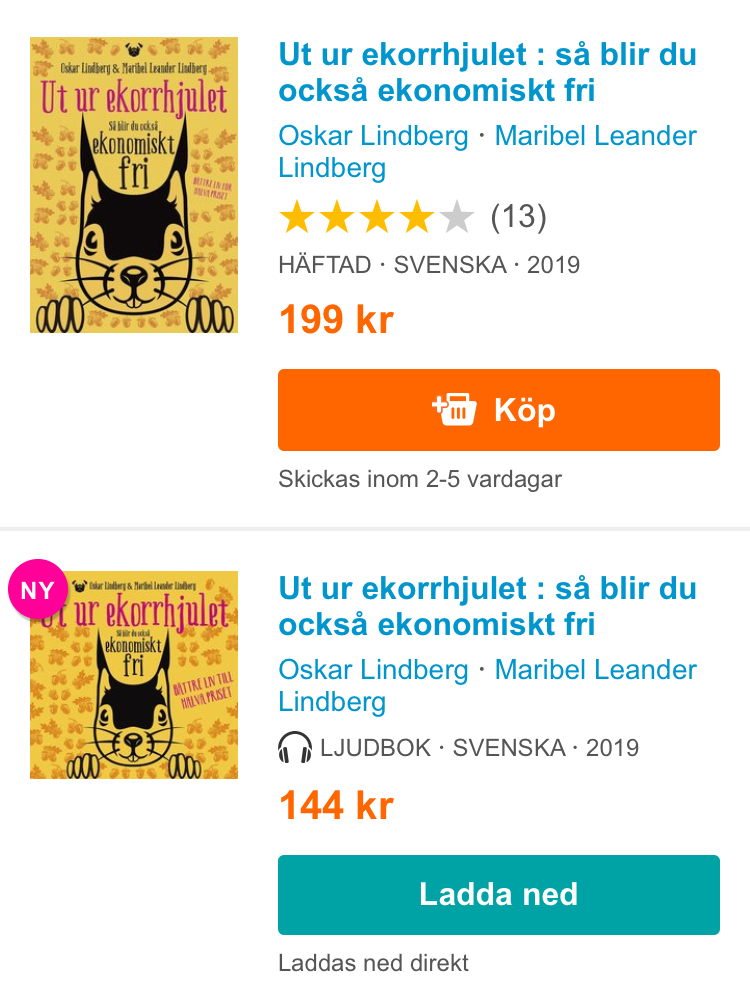Open the audiobook cover marked NY
This screenshot has height=994, width=750.
134,675
